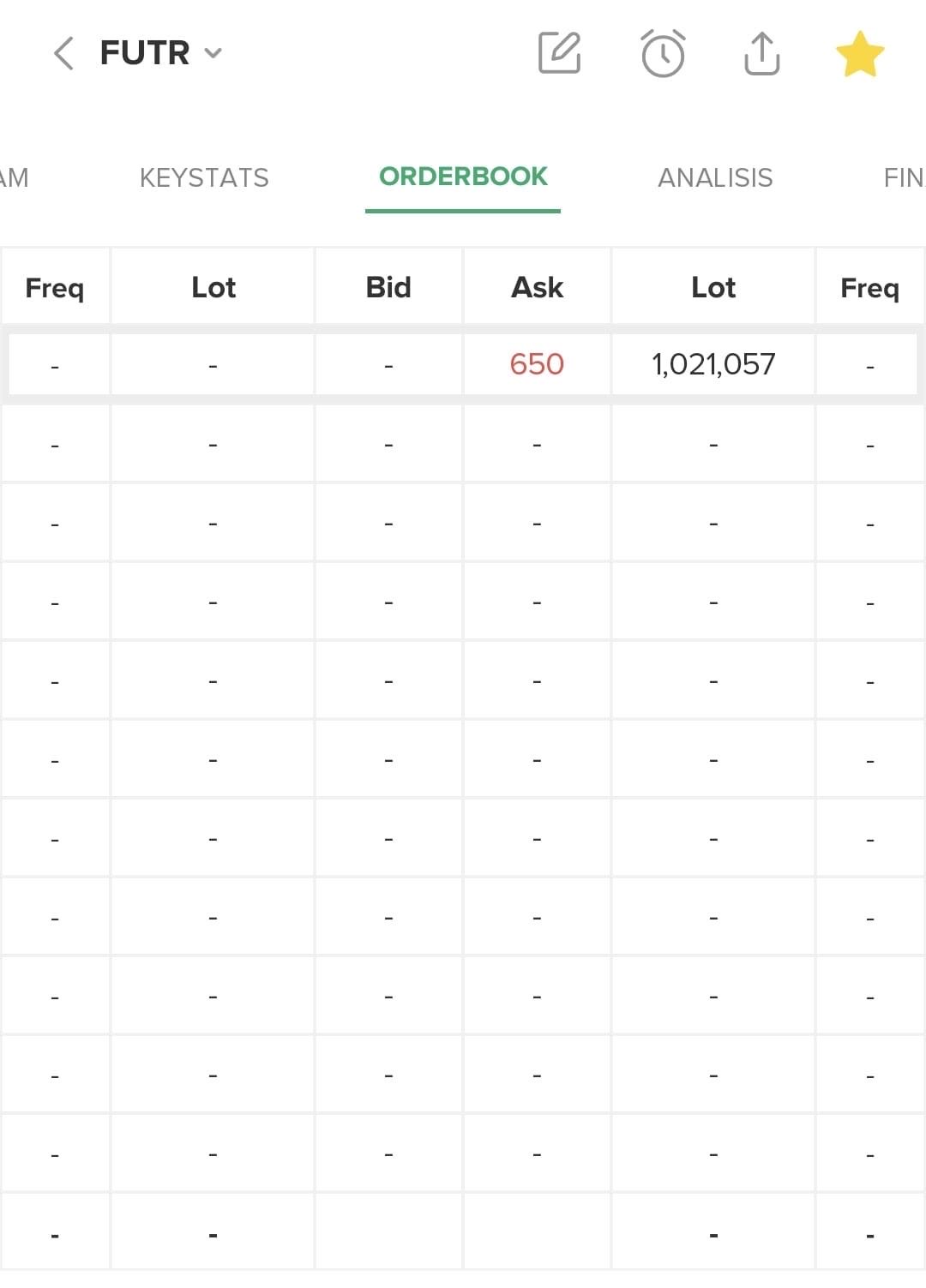
Task: Set a price alert with the alarm clock
Action: pyautogui.click(x=663, y=54)
